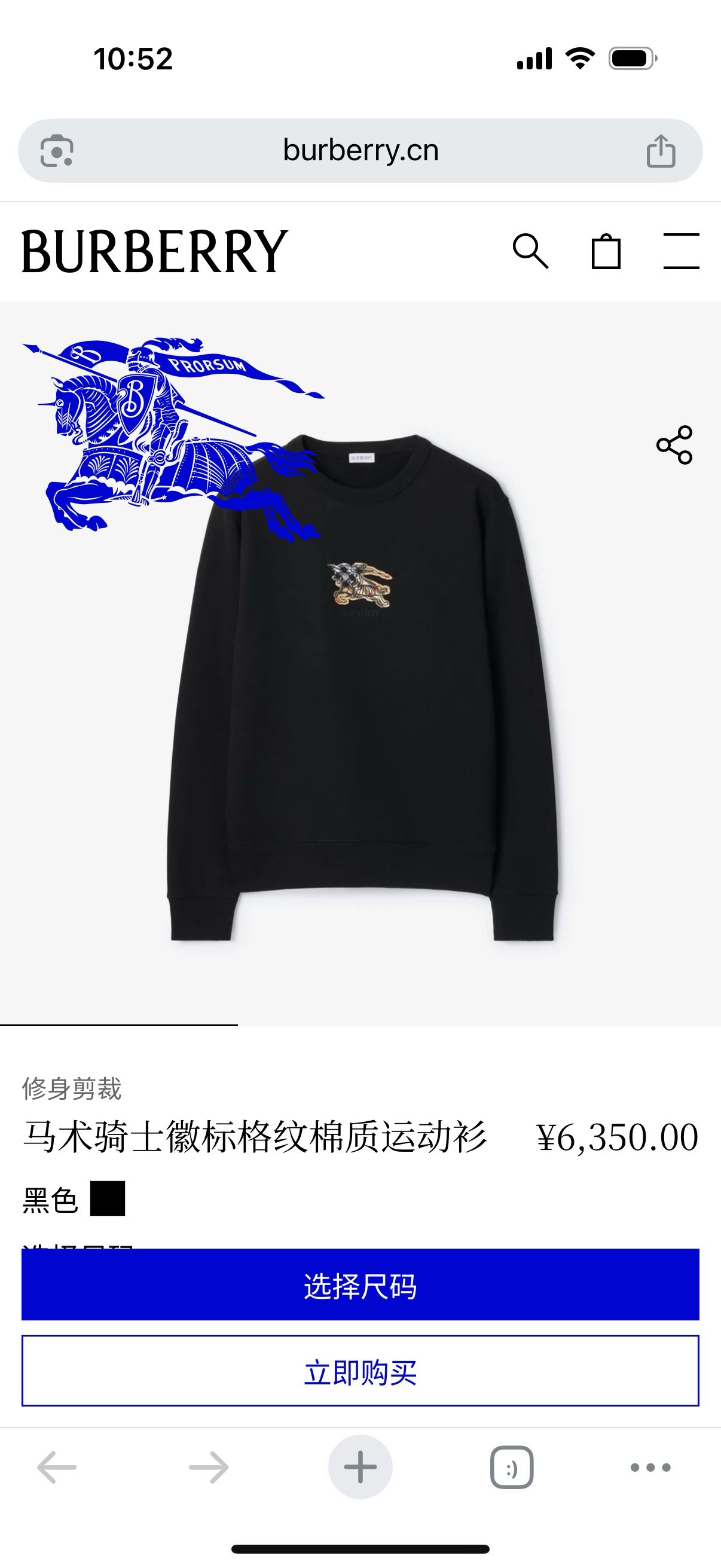
Task: Go back to the previous page
Action: tap(57, 1468)
